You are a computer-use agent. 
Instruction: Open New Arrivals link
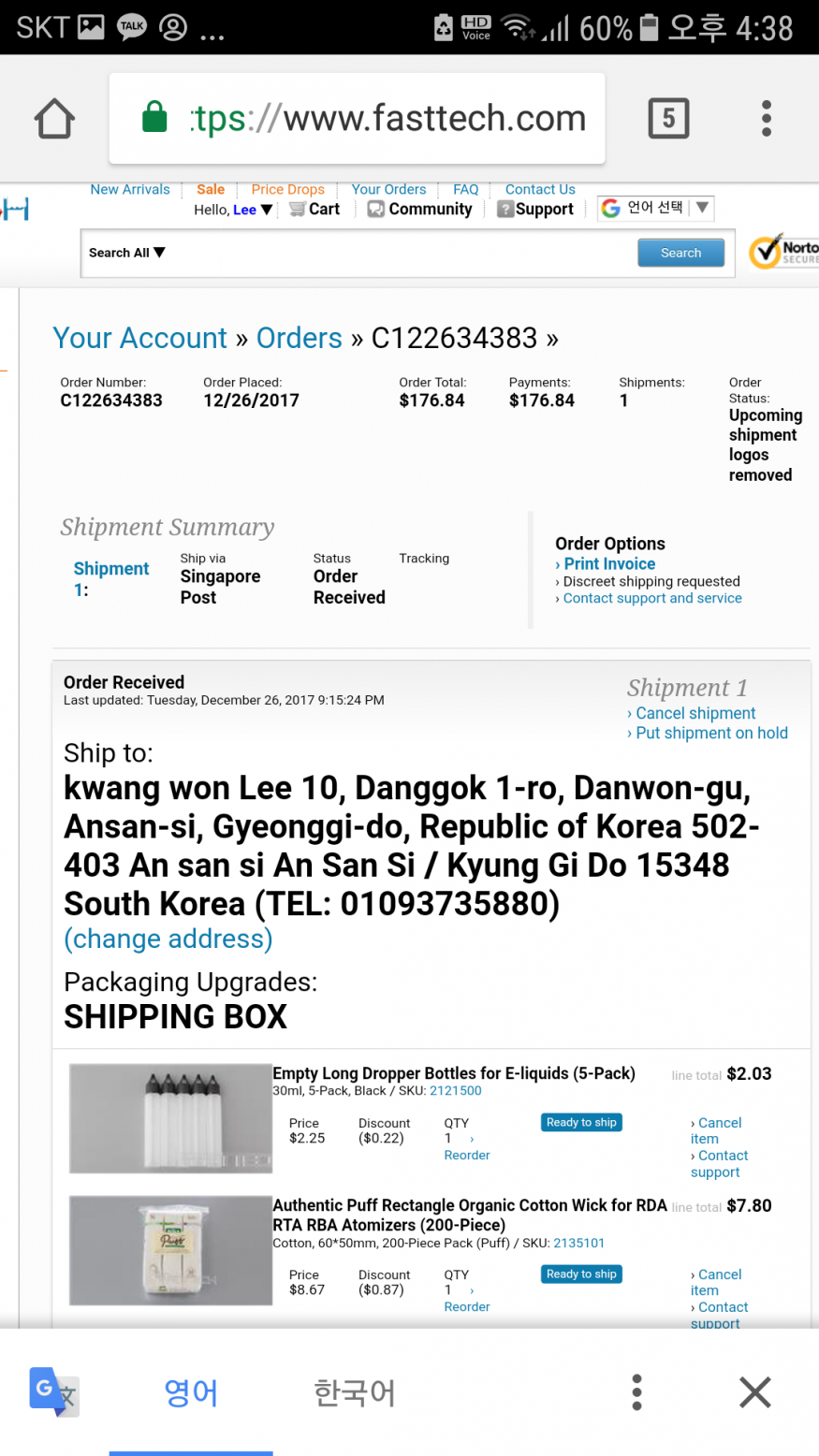coord(130,189)
